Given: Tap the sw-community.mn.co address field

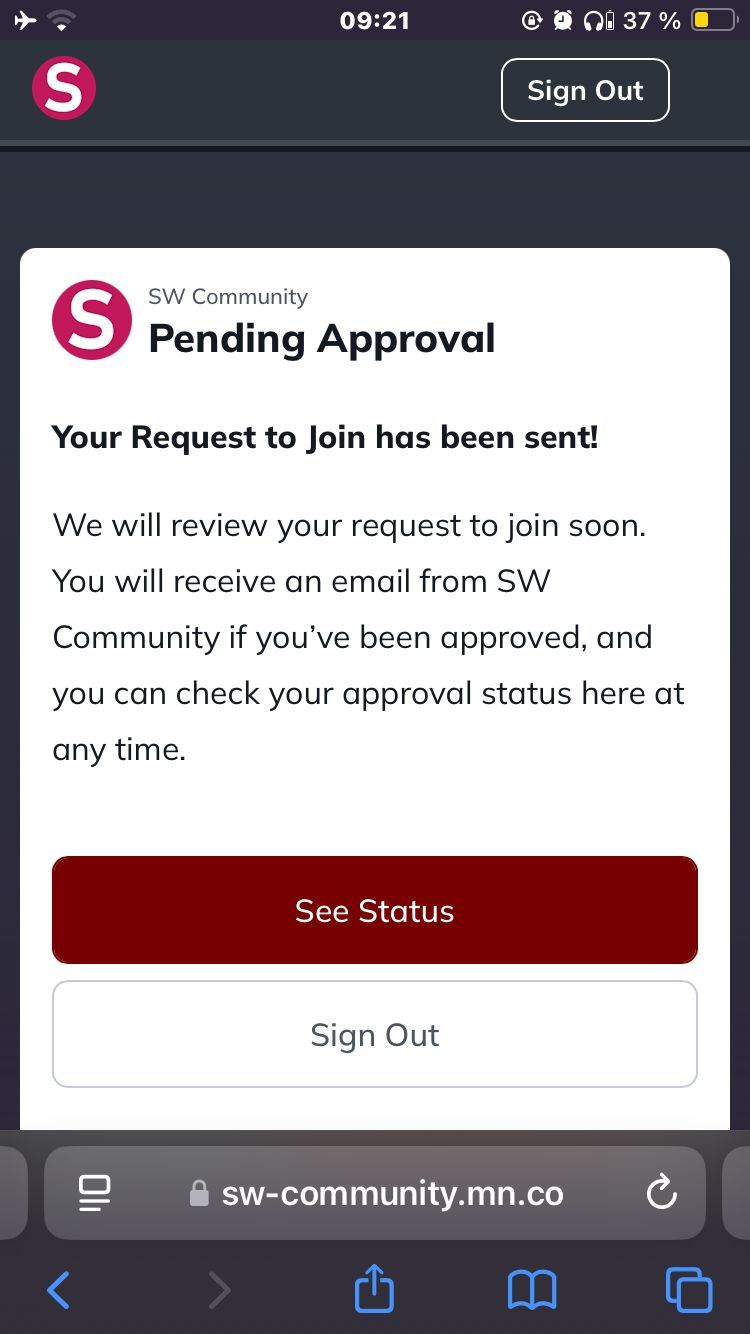Looking at the screenshot, I should (390, 1193).
